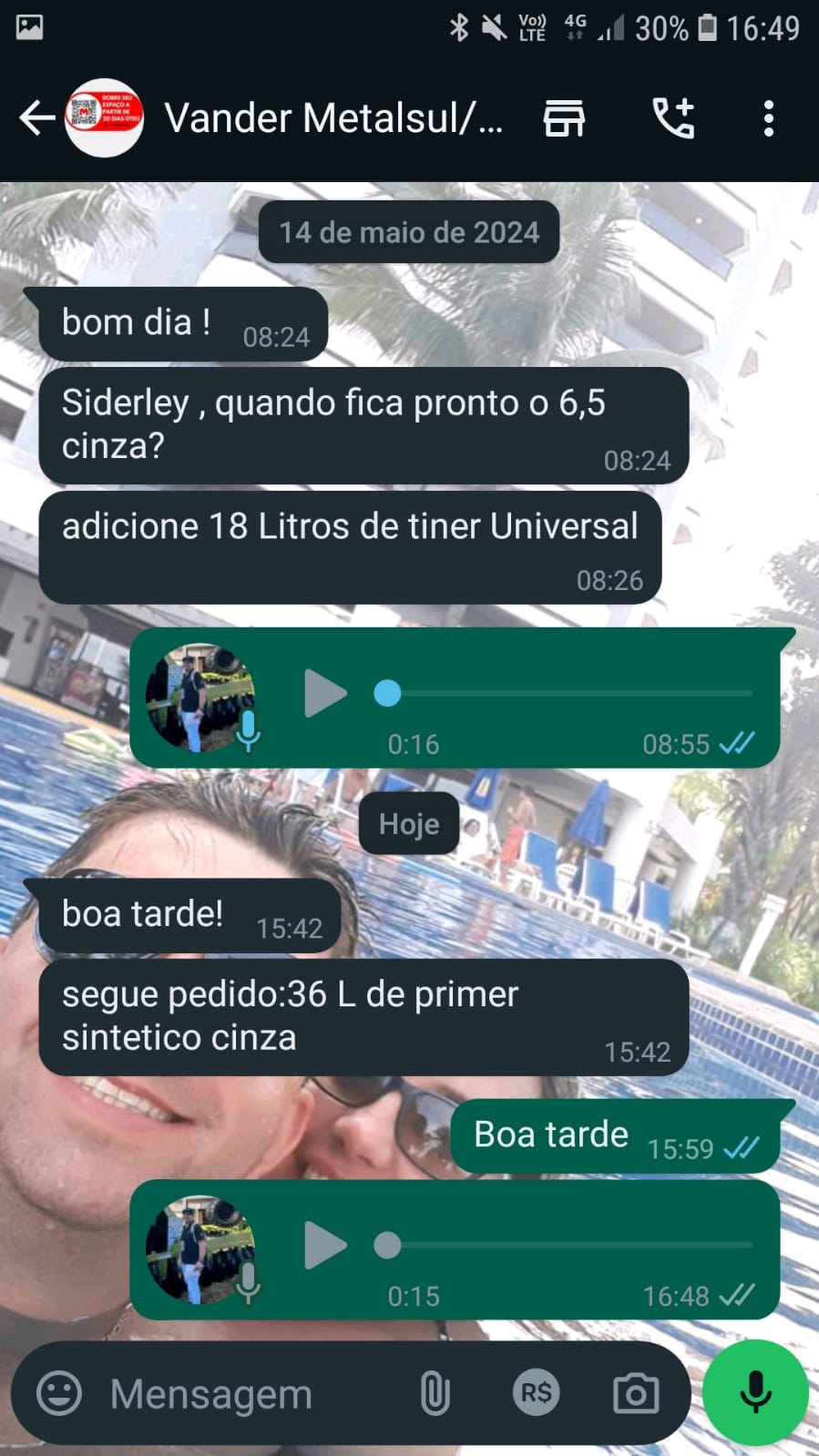Open the overflow menu

(x=768, y=118)
